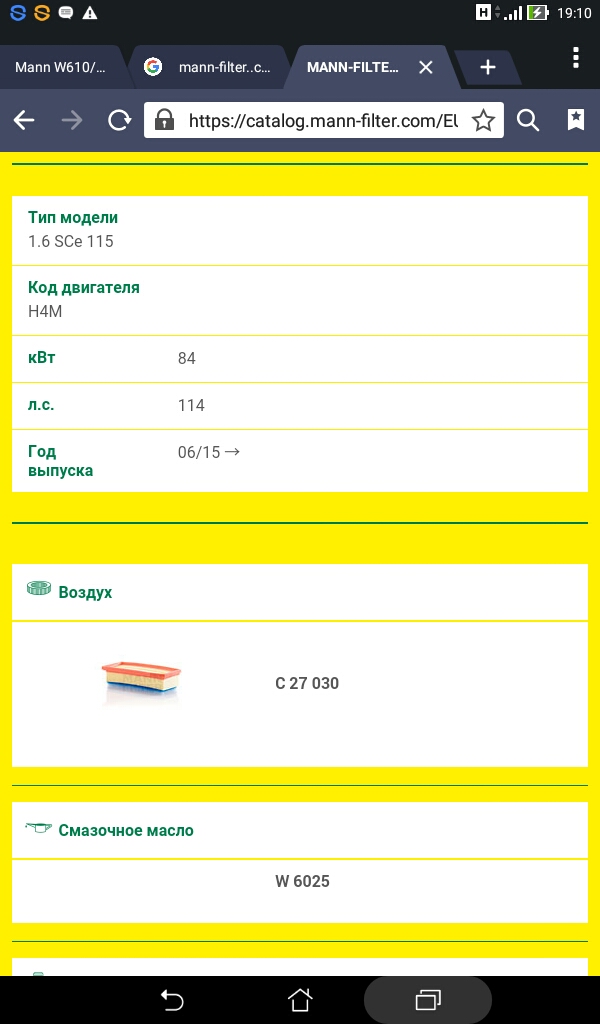Open the saved bookmarks icon
This screenshot has width=600, height=1024.
tap(575, 120)
